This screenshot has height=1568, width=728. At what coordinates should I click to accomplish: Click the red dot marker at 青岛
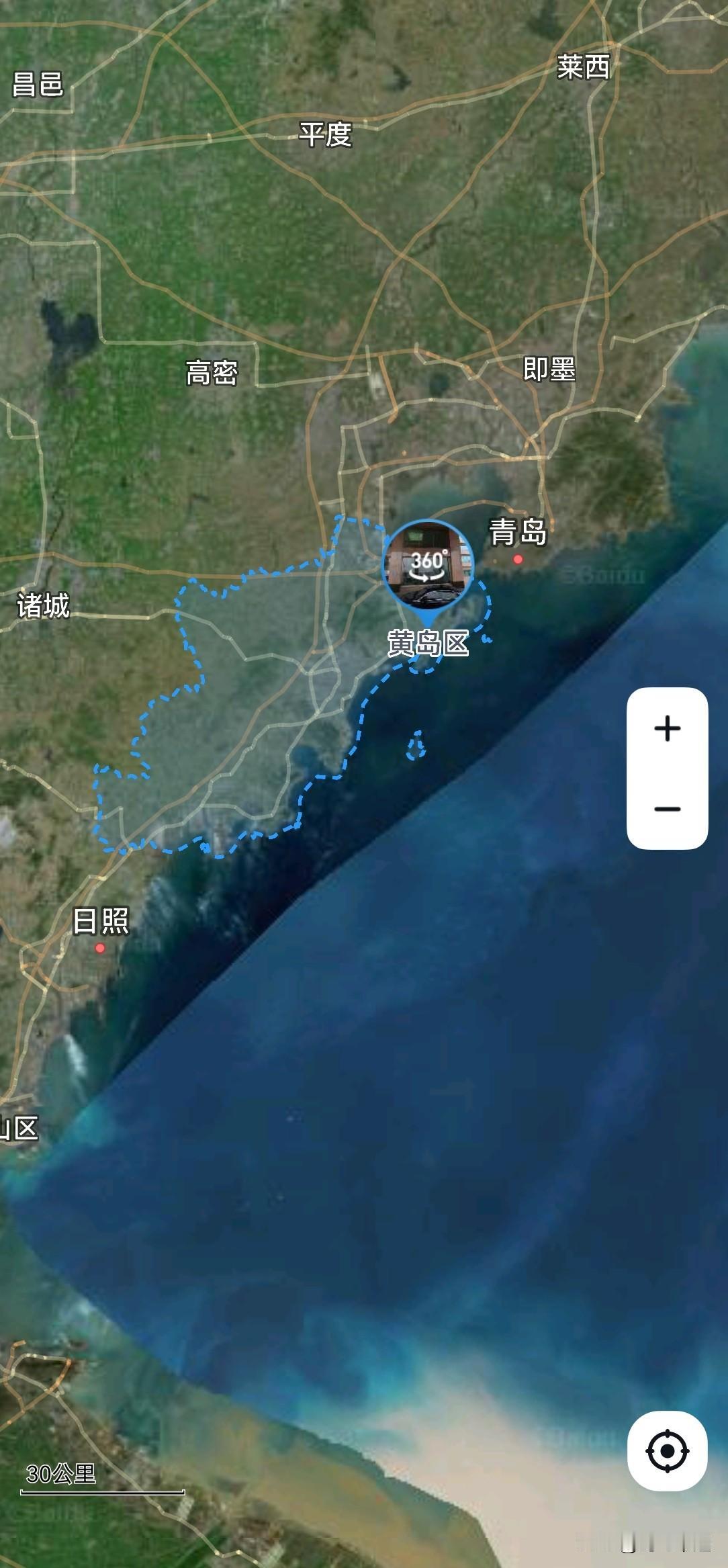517,558
